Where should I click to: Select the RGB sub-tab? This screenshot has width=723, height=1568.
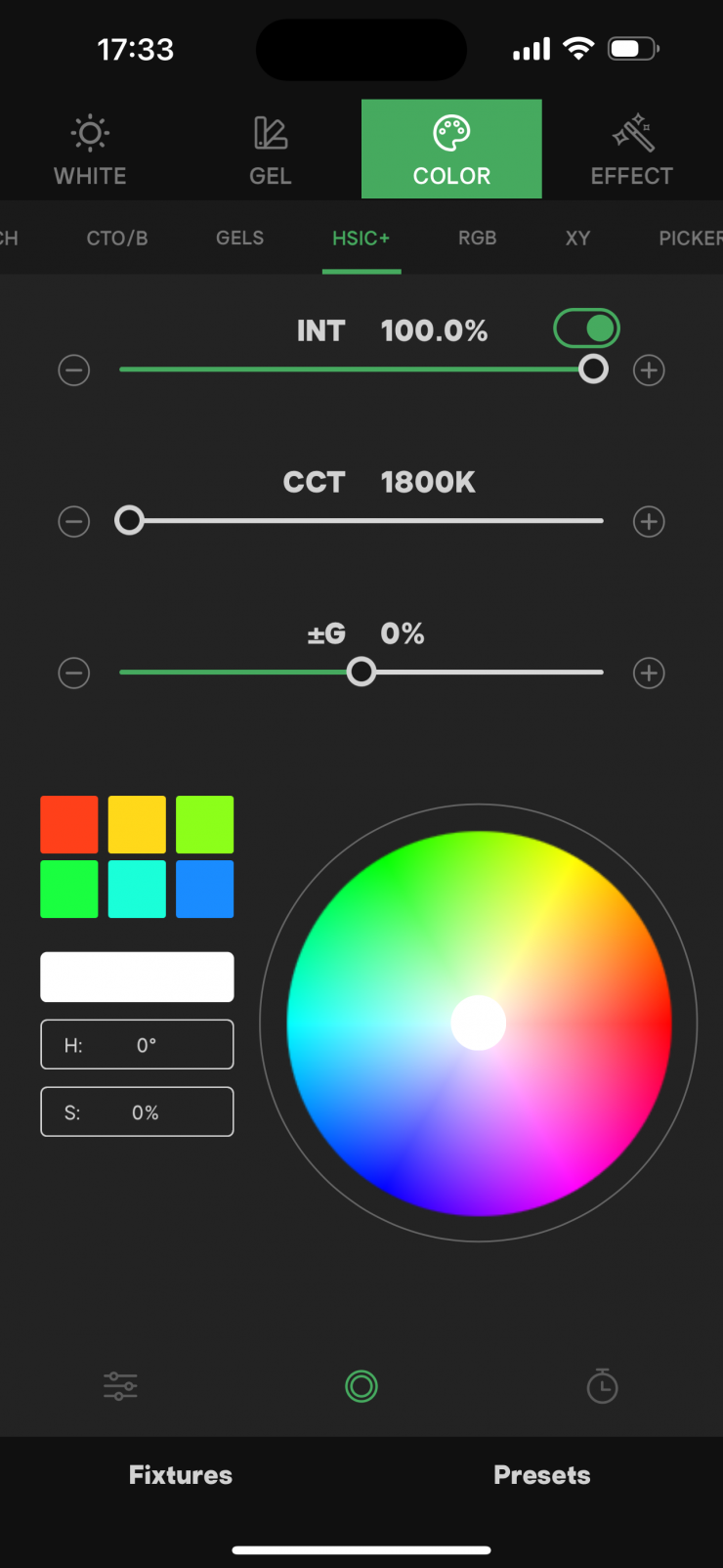click(x=477, y=238)
